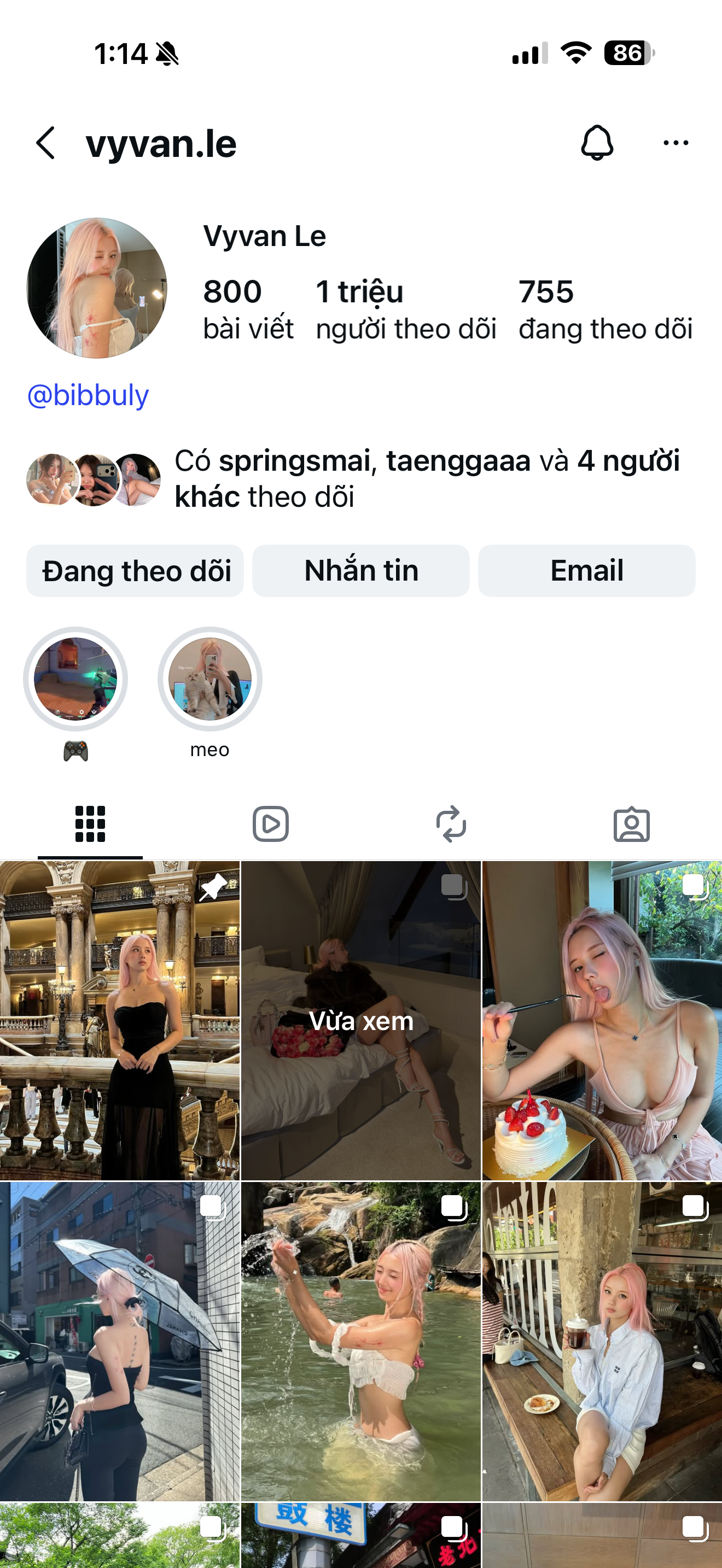Switch to the posts grid tab
The width and height of the screenshot is (722, 1568).
pos(90,824)
